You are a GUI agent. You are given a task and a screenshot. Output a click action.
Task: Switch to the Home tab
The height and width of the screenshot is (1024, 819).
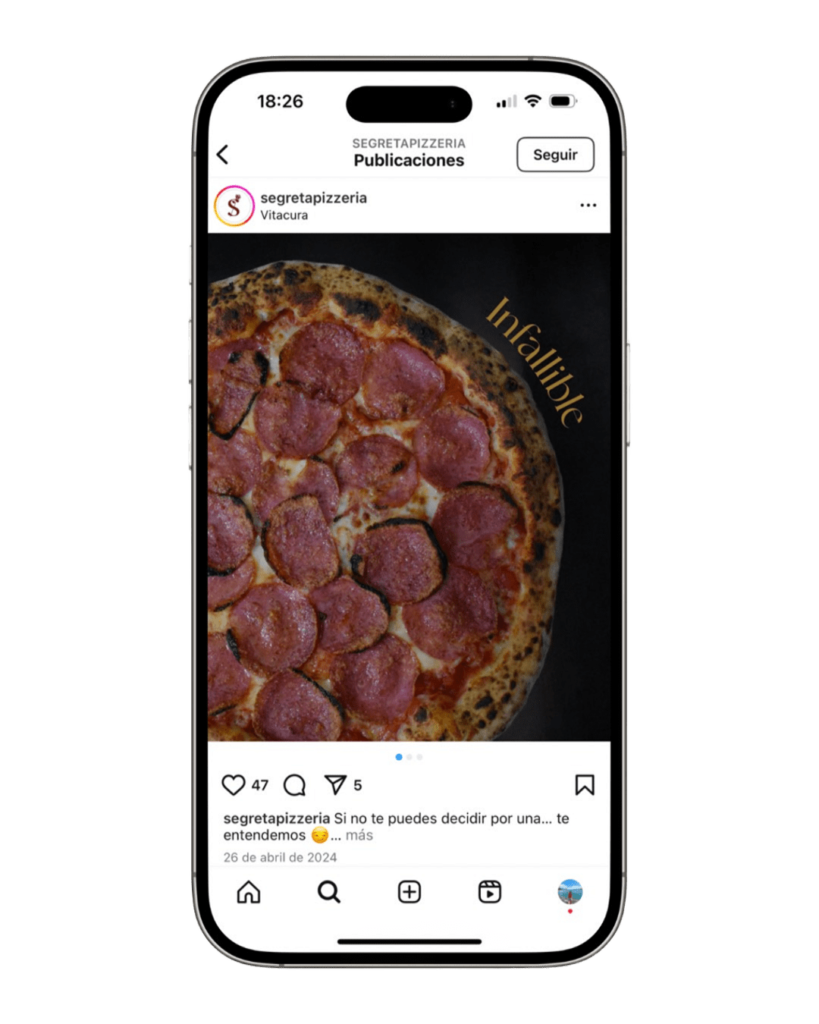tap(248, 892)
